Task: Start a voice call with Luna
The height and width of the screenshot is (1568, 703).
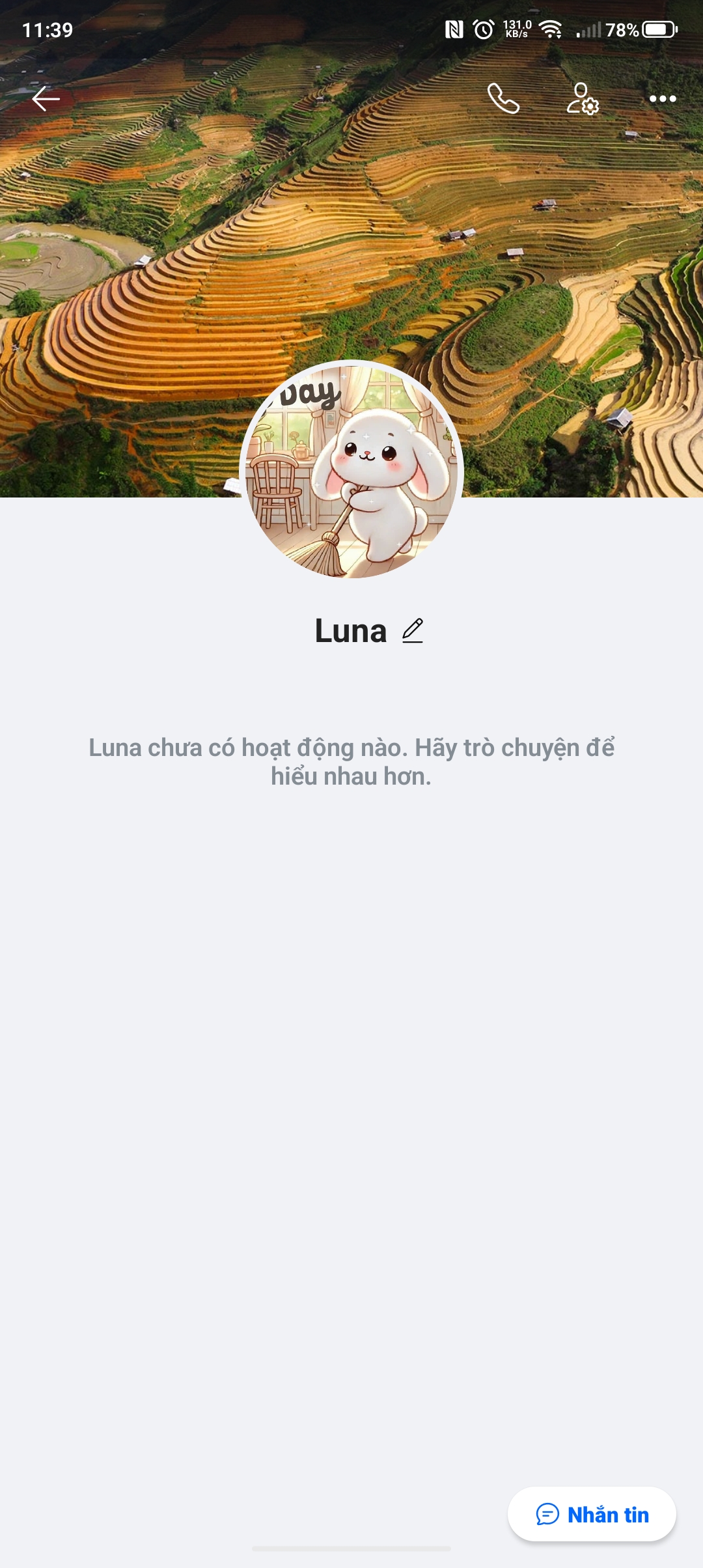Action: click(x=503, y=99)
